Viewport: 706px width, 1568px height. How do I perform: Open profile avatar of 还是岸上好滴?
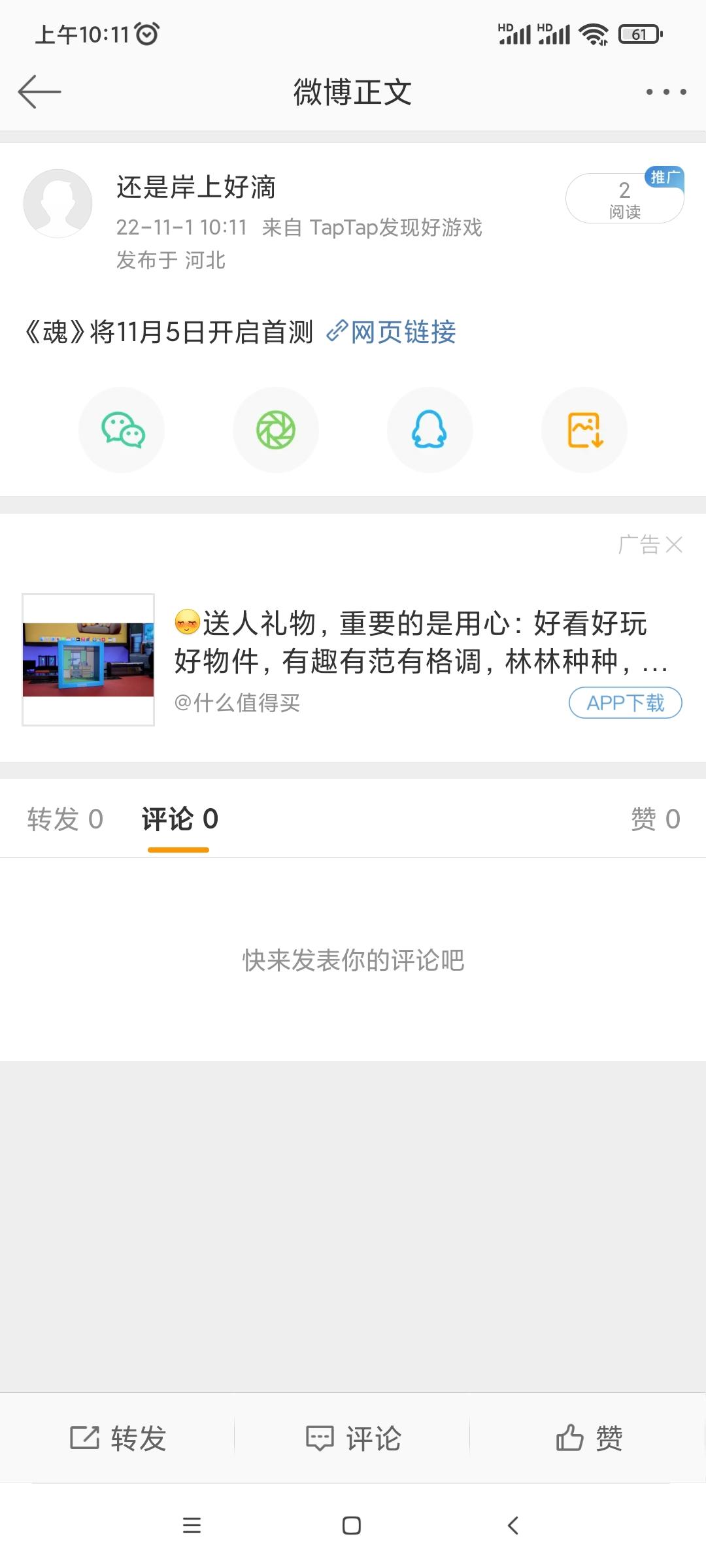pos(58,203)
